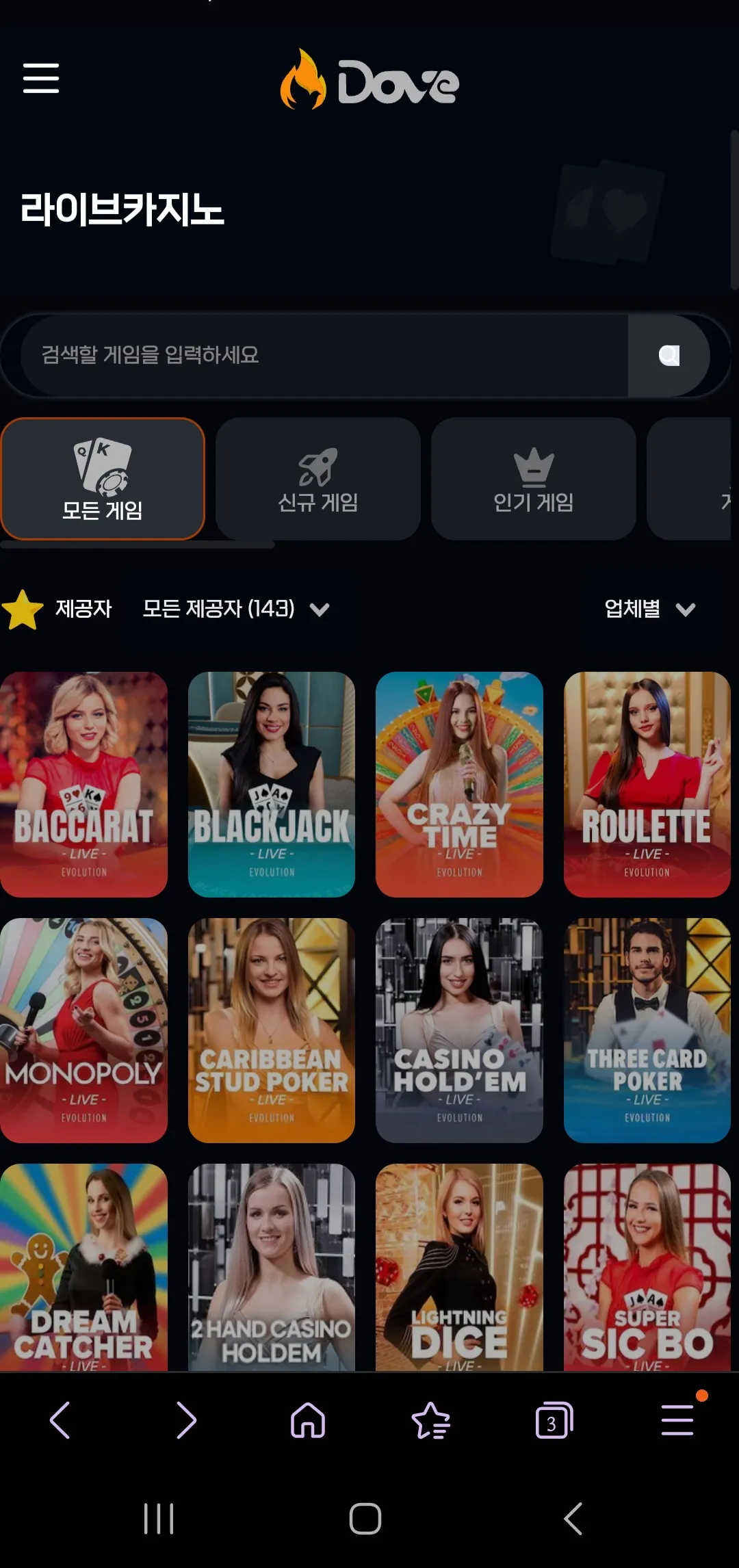Launch the Blackjack Live game
This screenshot has height=1568, width=739.
coord(272,784)
